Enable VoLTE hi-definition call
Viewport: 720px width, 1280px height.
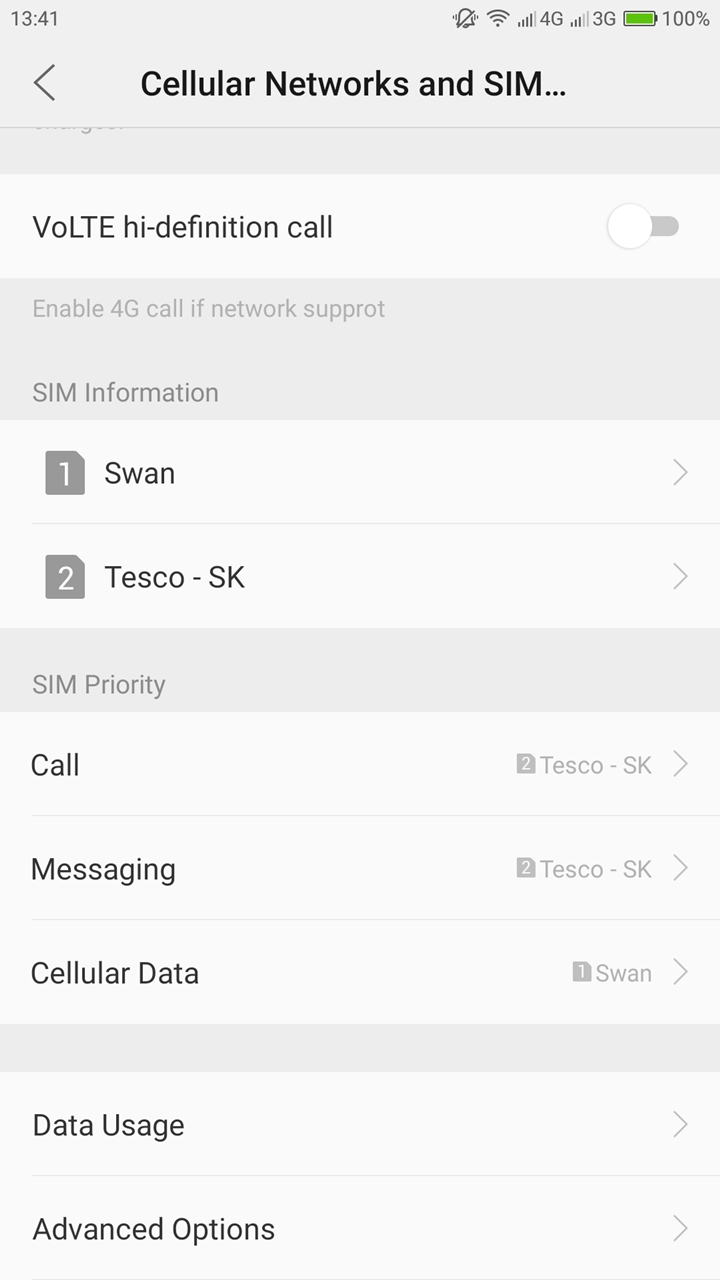(x=642, y=227)
